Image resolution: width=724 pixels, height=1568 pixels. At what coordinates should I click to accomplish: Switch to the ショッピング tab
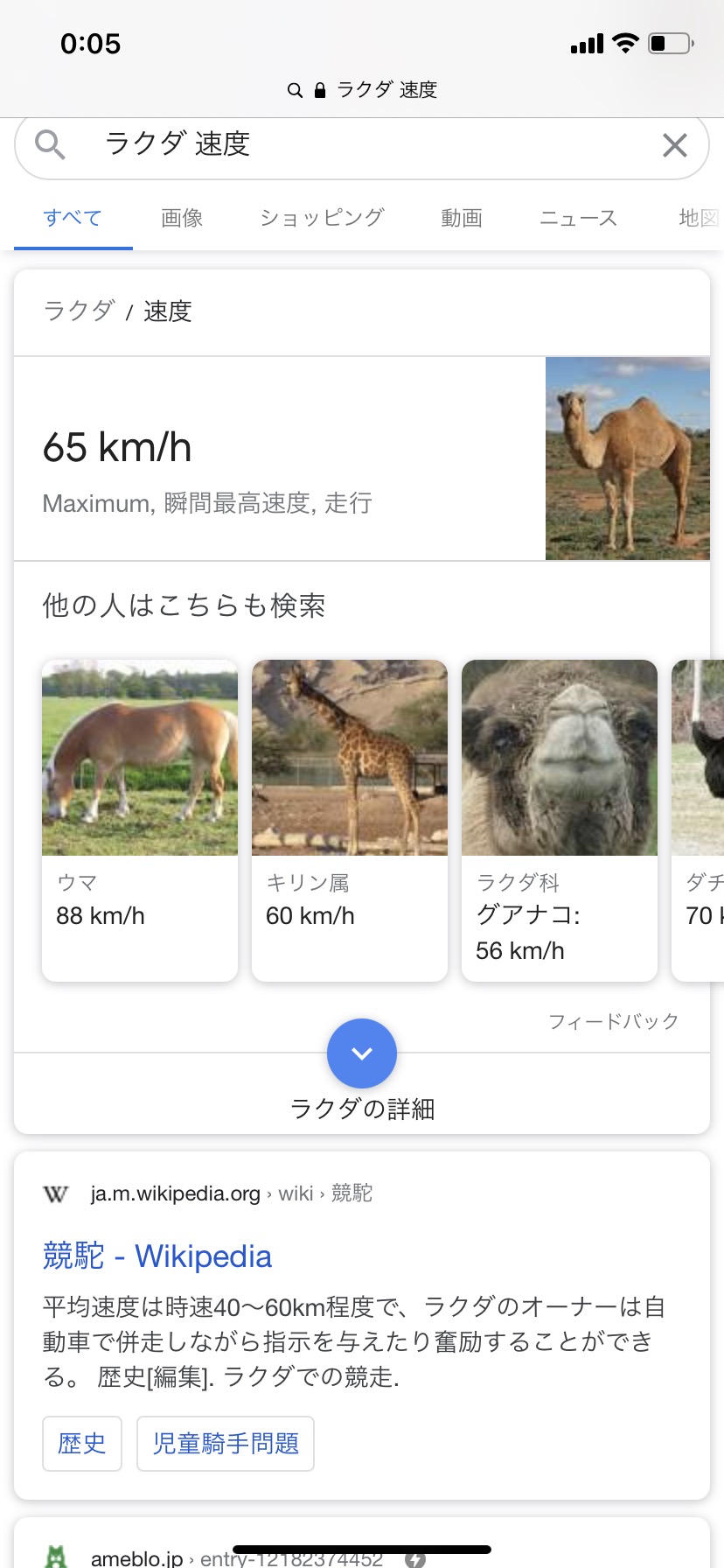point(322,218)
